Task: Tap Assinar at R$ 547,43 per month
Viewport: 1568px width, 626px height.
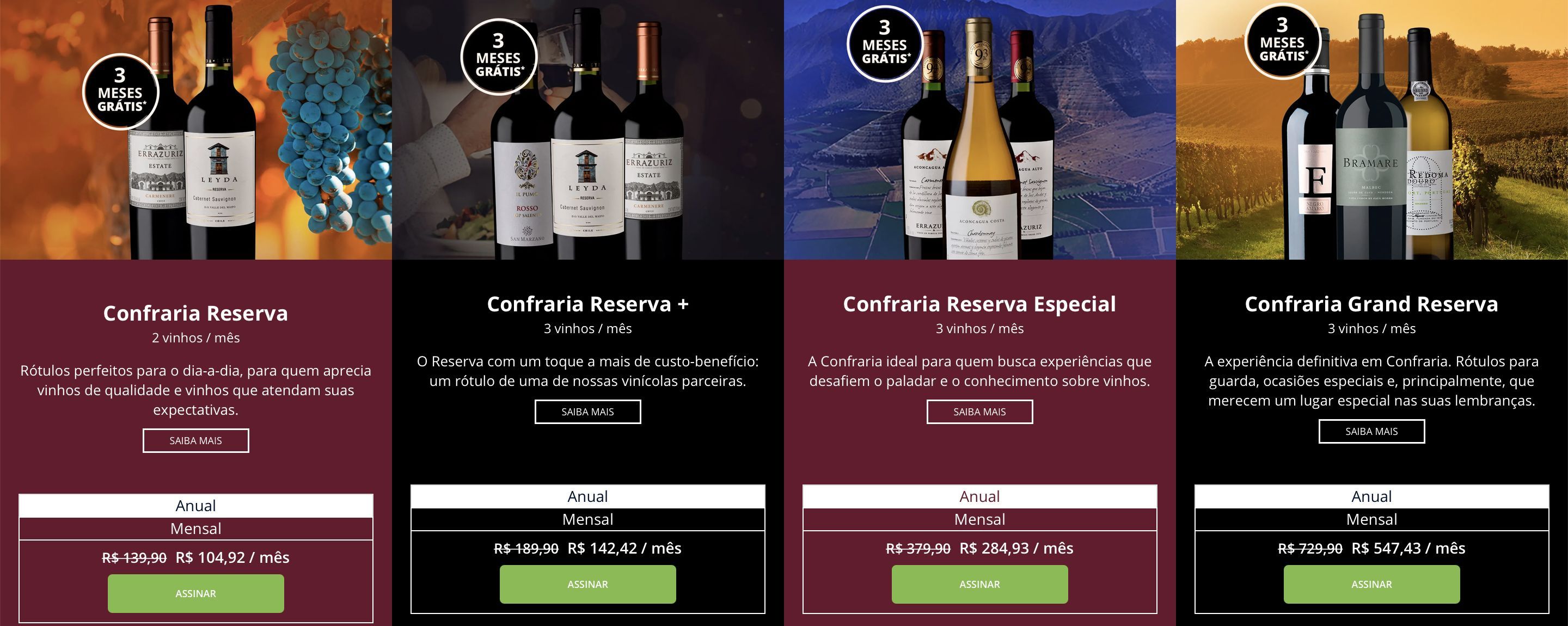Action: [1371, 584]
